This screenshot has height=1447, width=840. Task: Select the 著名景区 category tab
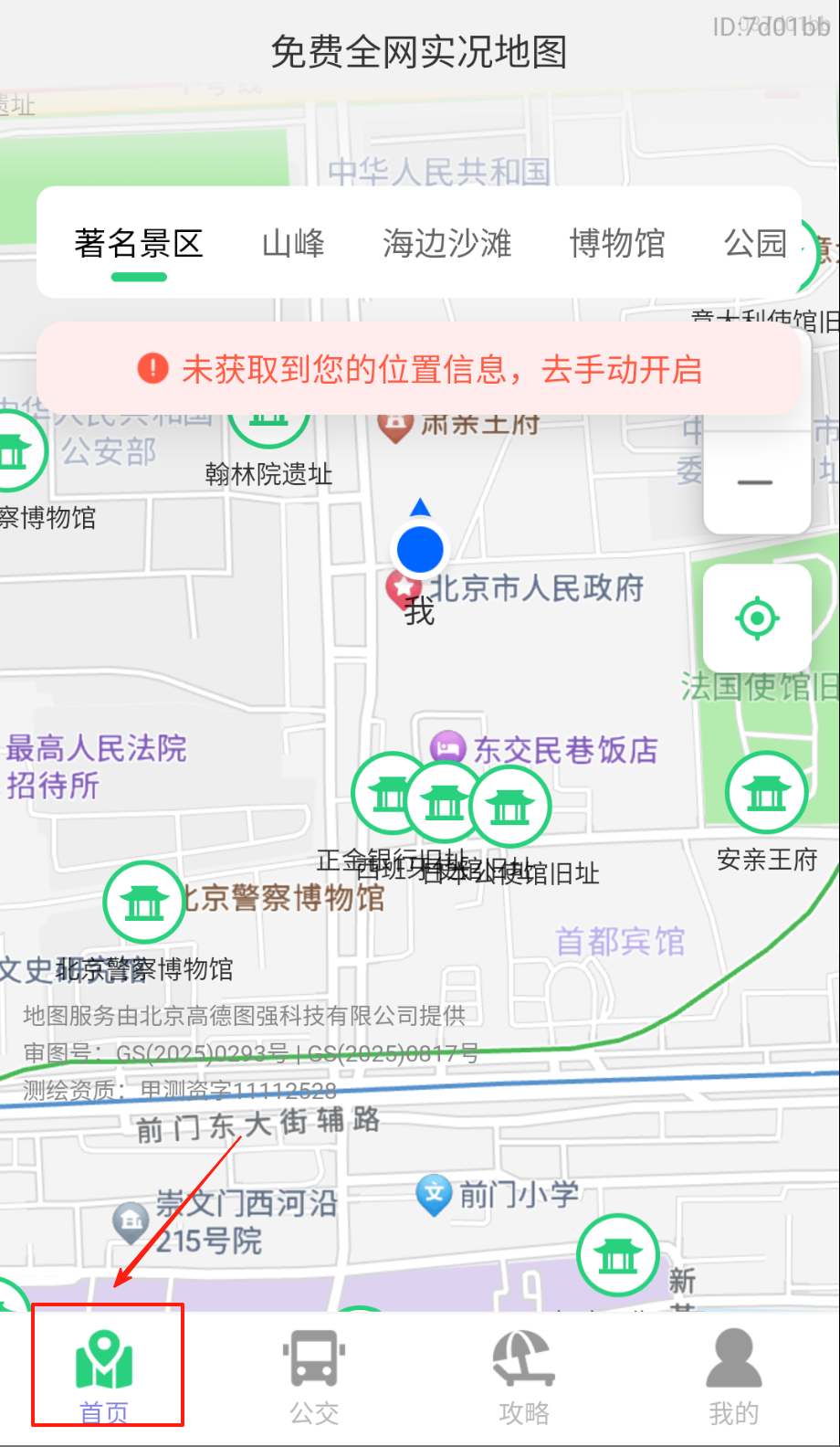139,244
